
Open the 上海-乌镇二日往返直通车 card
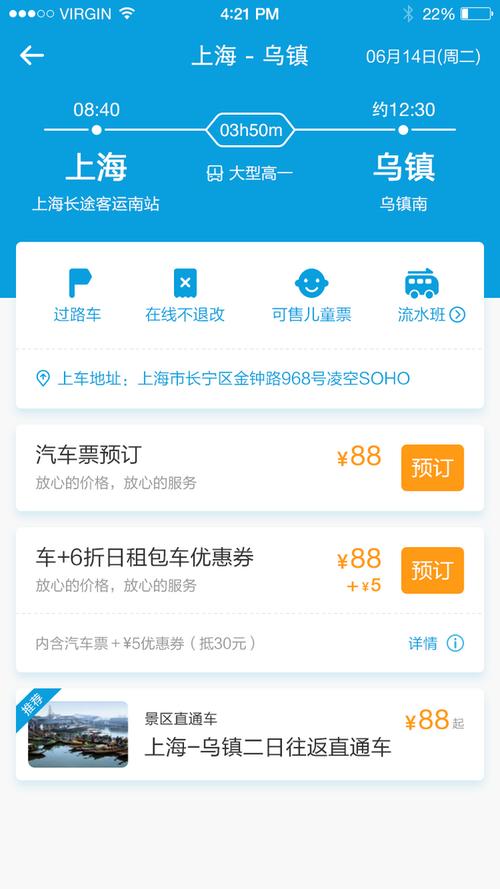coord(250,734)
